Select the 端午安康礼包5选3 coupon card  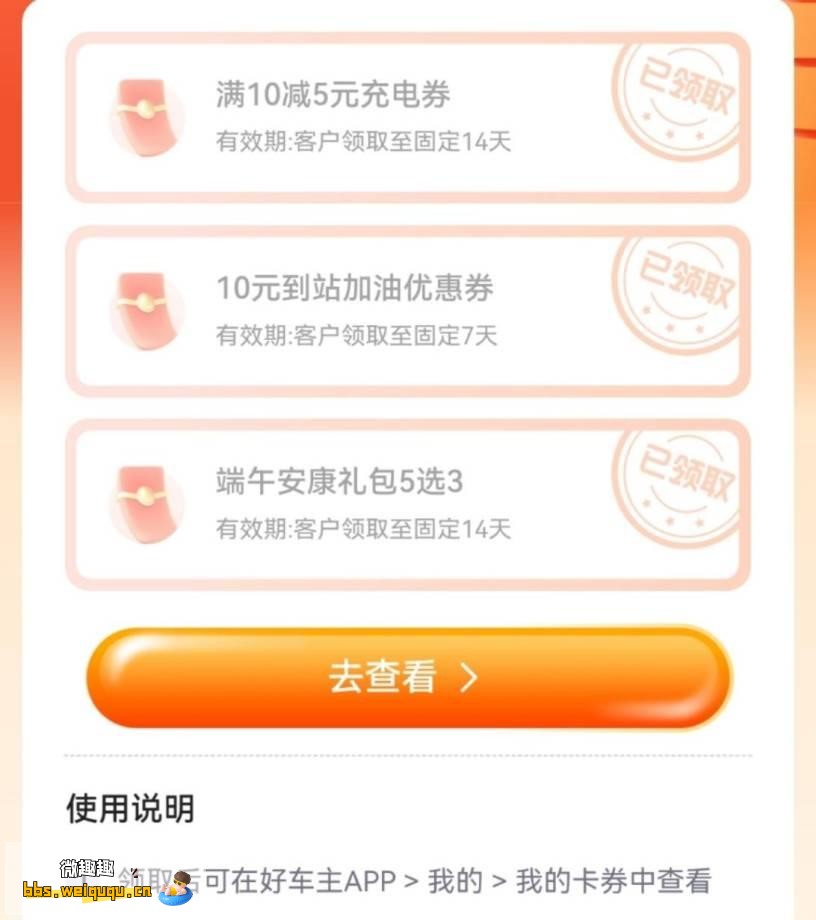[x=408, y=499]
